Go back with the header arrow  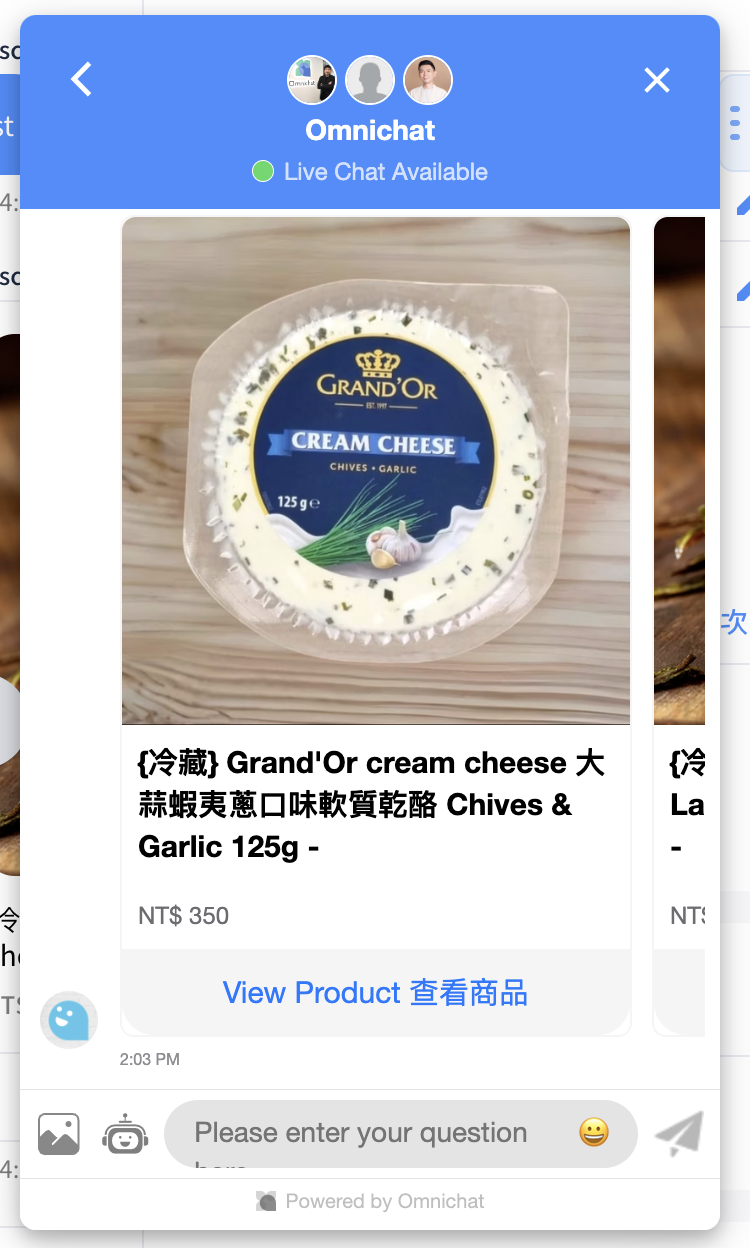pyautogui.click(x=82, y=80)
